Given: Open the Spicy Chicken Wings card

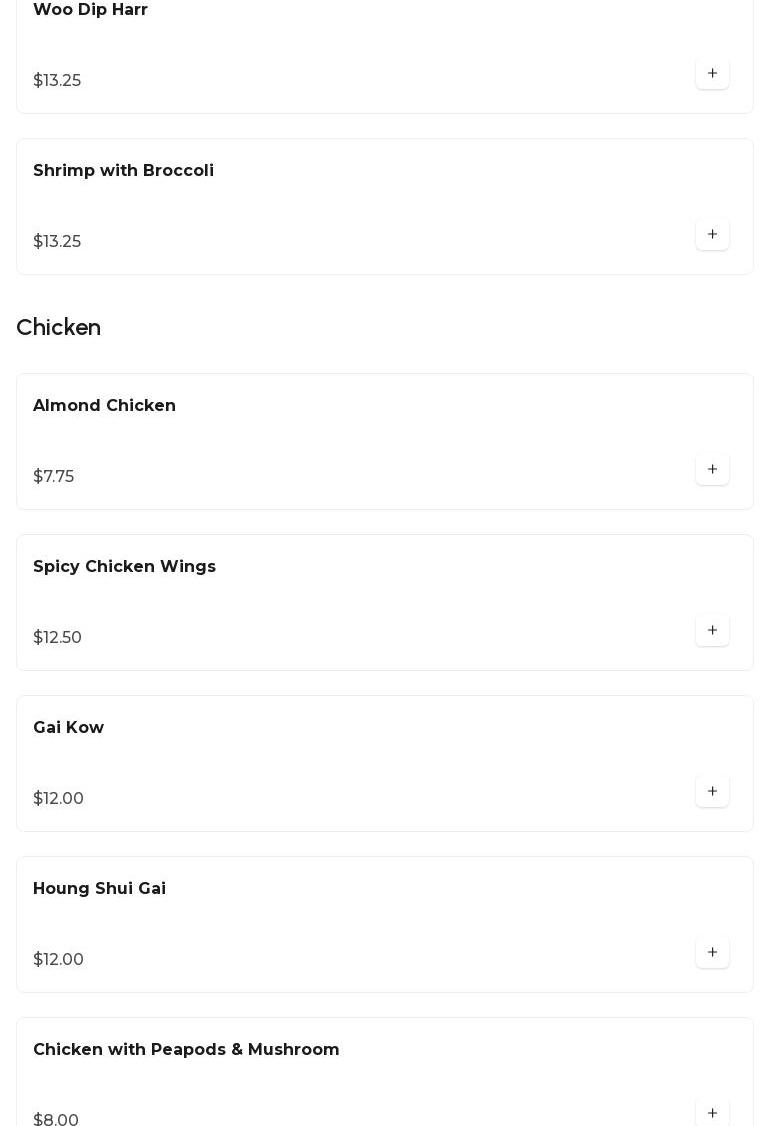Looking at the screenshot, I should (124, 567).
